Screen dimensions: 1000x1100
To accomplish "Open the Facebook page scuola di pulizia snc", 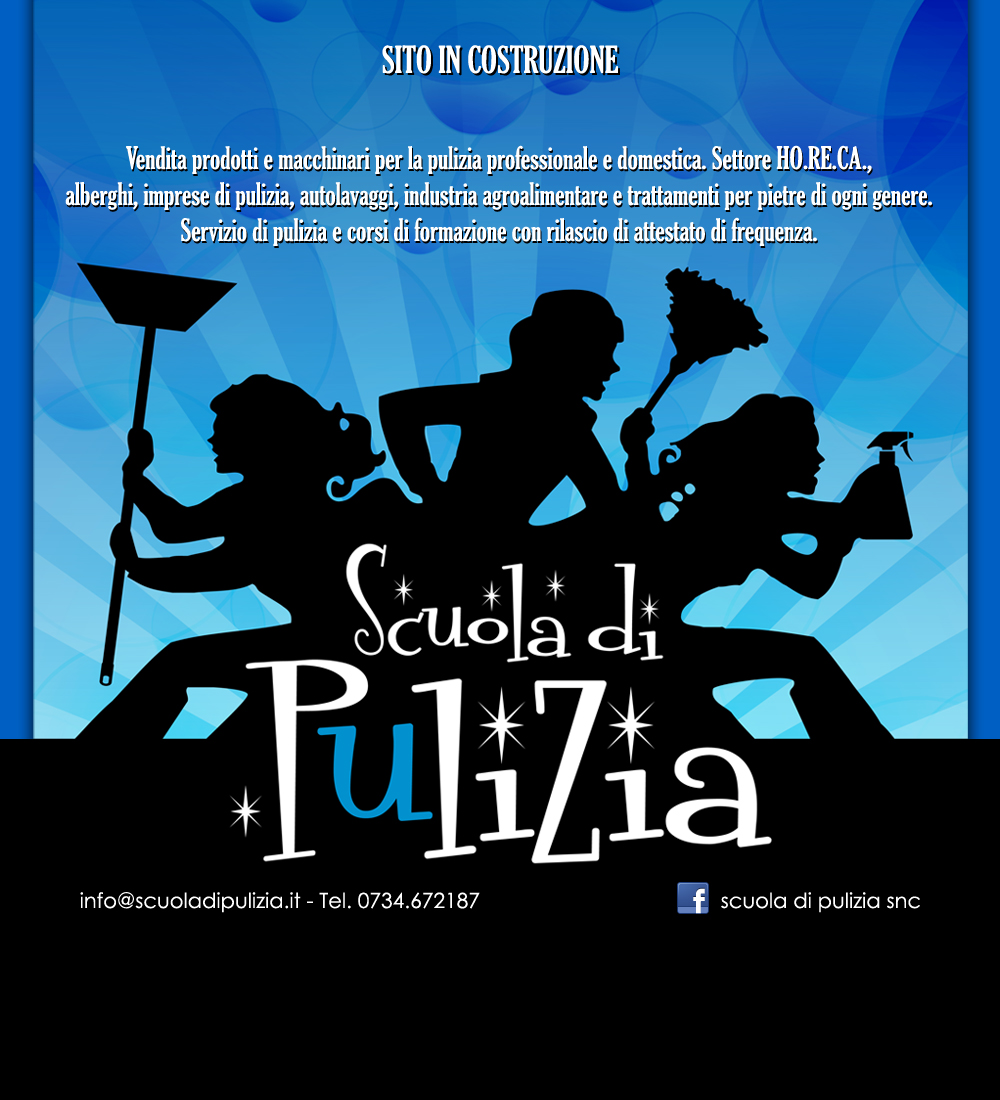I will coord(800,900).
